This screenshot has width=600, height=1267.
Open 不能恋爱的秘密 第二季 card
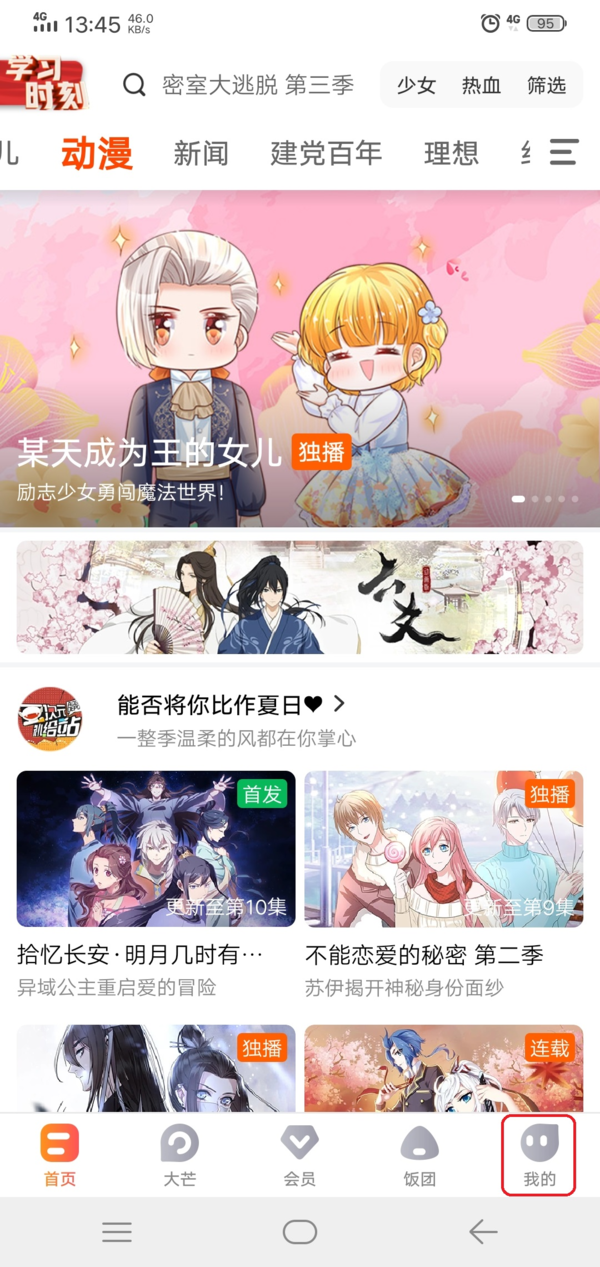pyautogui.click(x=443, y=849)
